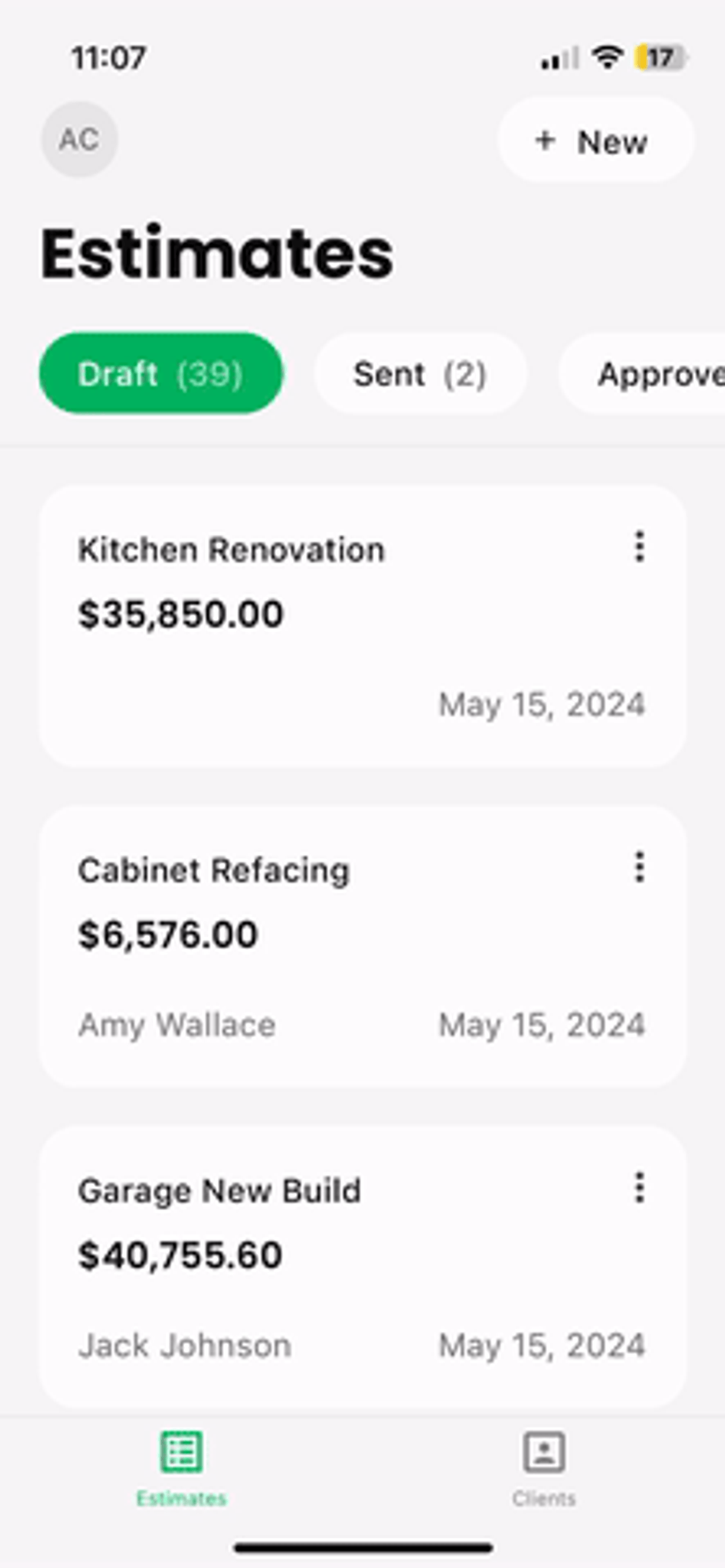Tap the home indicator bar at bottom

tap(362, 1547)
